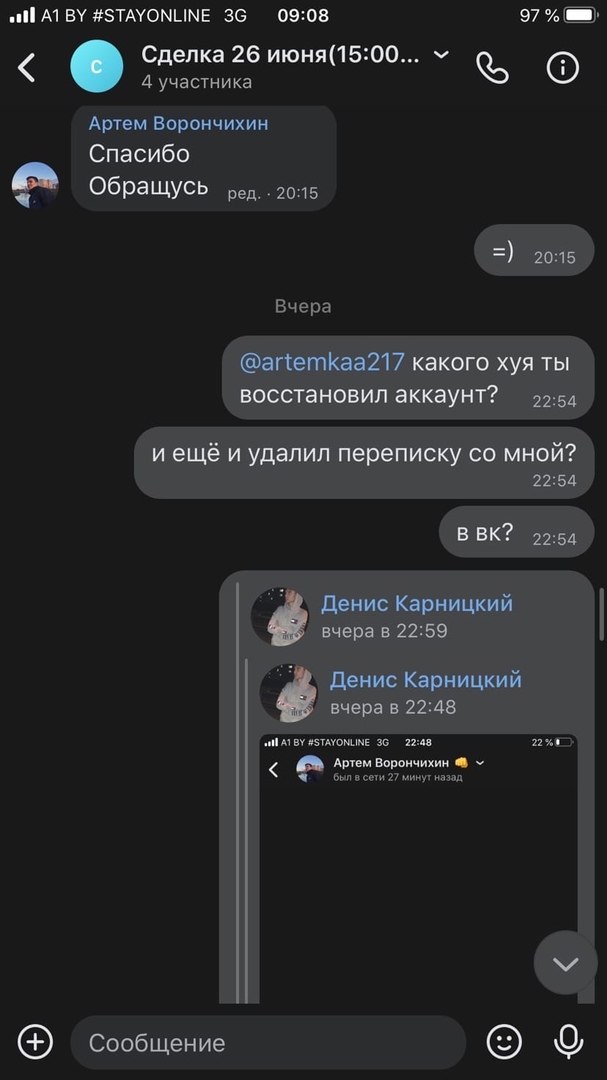Jump to the latest messages
The height and width of the screenshot is (1080, 607).
tap(565, 963)
